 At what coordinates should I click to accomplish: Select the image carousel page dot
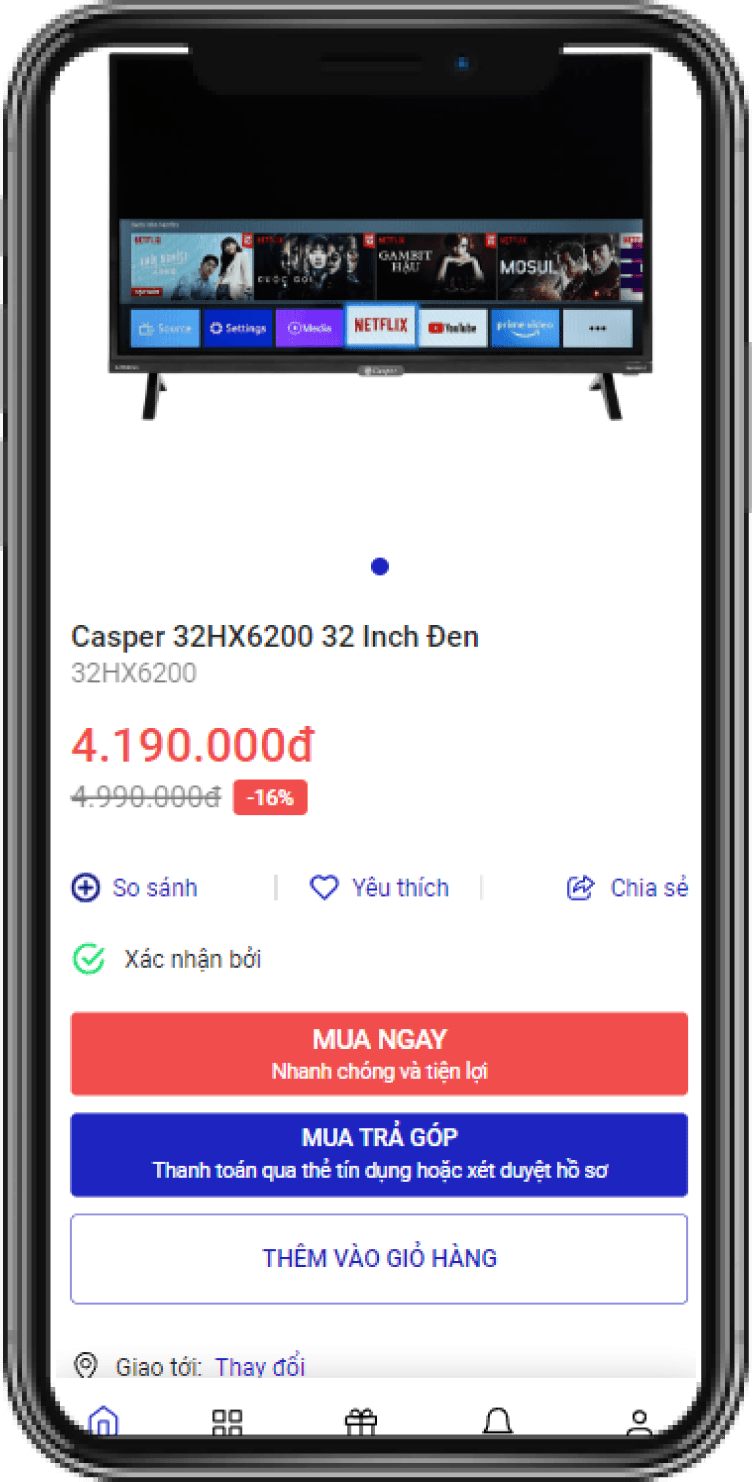[379, 566]
